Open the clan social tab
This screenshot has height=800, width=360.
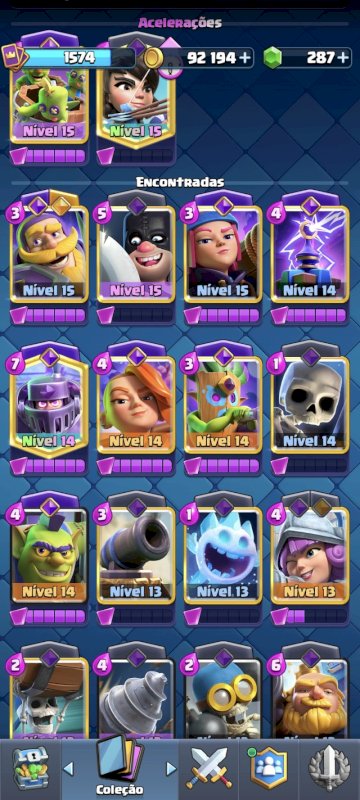click(268, 769)
